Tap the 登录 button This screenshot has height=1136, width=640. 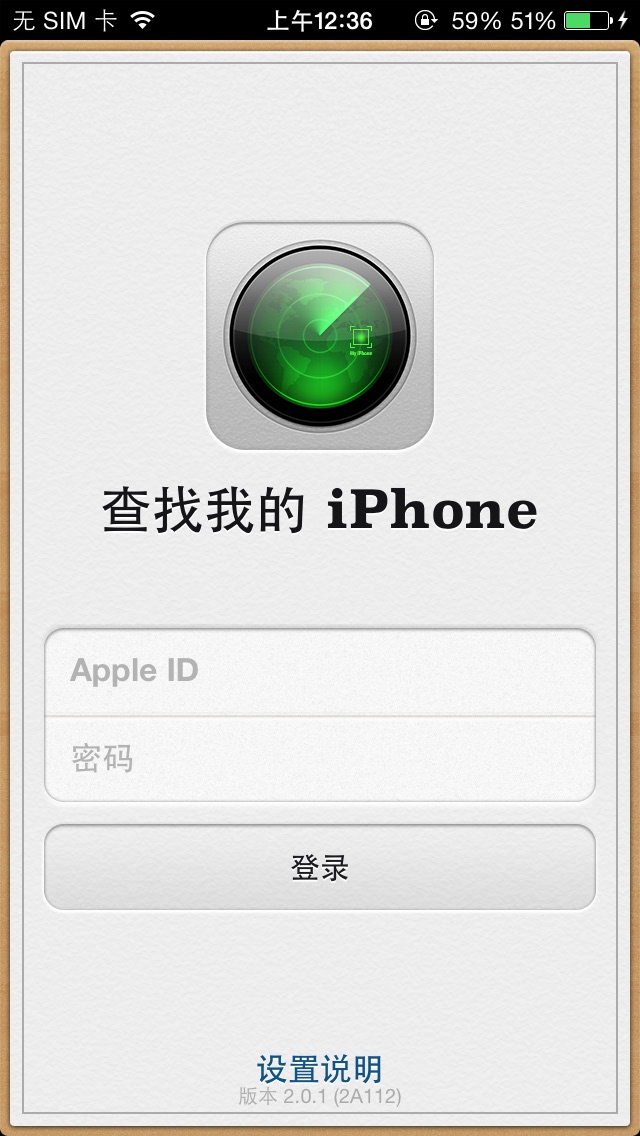click(320, 867)
